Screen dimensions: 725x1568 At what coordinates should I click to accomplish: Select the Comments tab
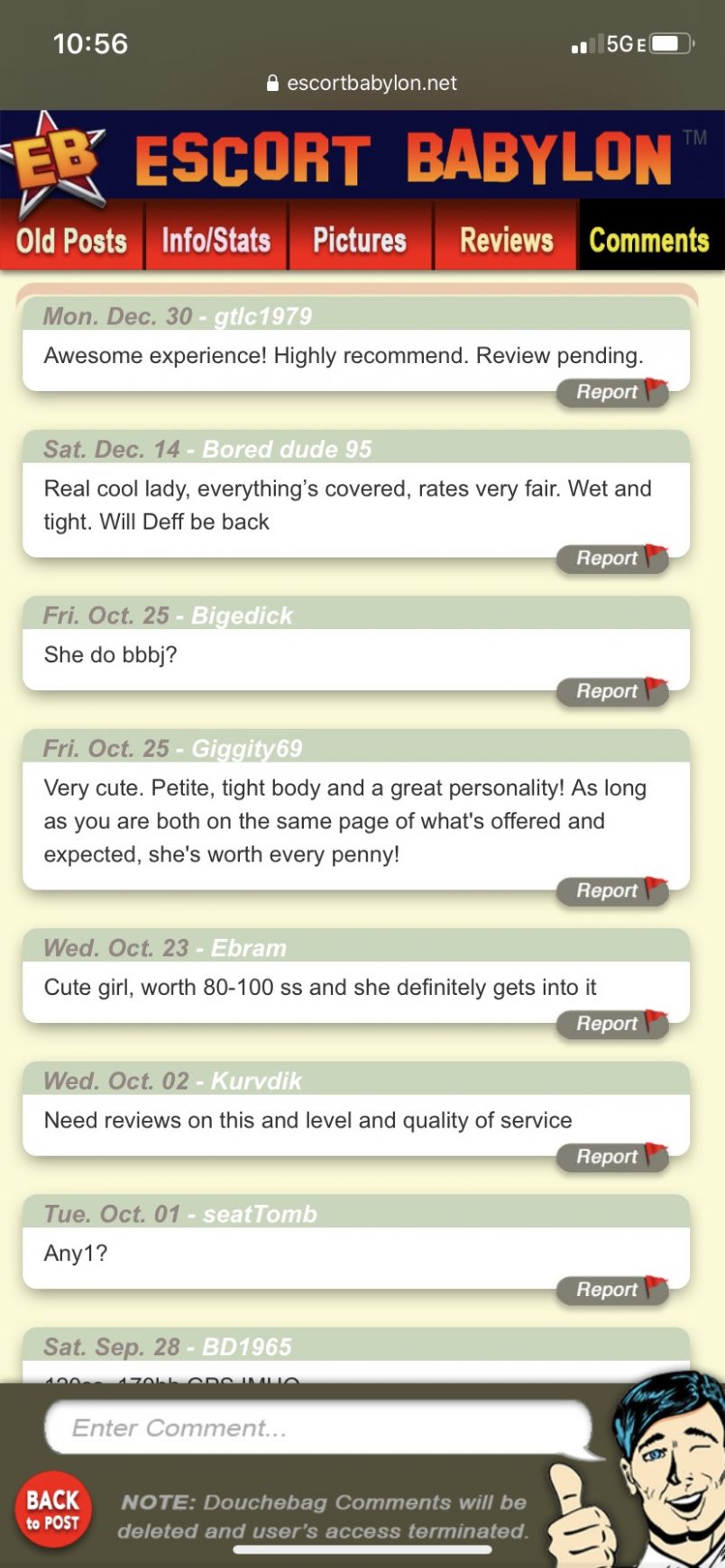pos(649,241)
